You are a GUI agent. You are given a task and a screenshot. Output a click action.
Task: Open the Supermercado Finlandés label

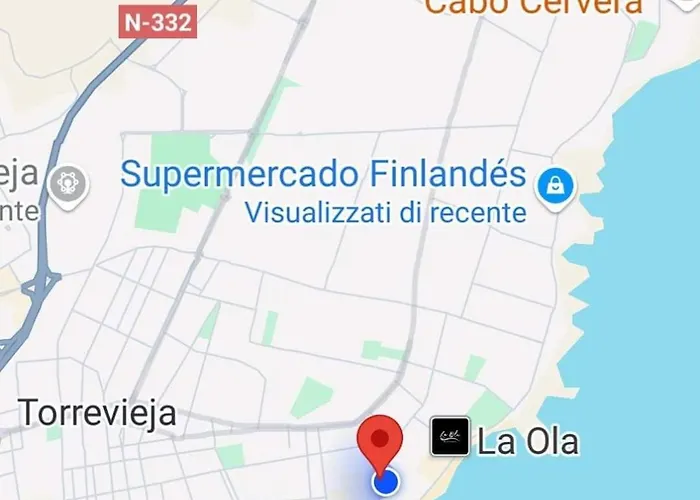(323, 175)
